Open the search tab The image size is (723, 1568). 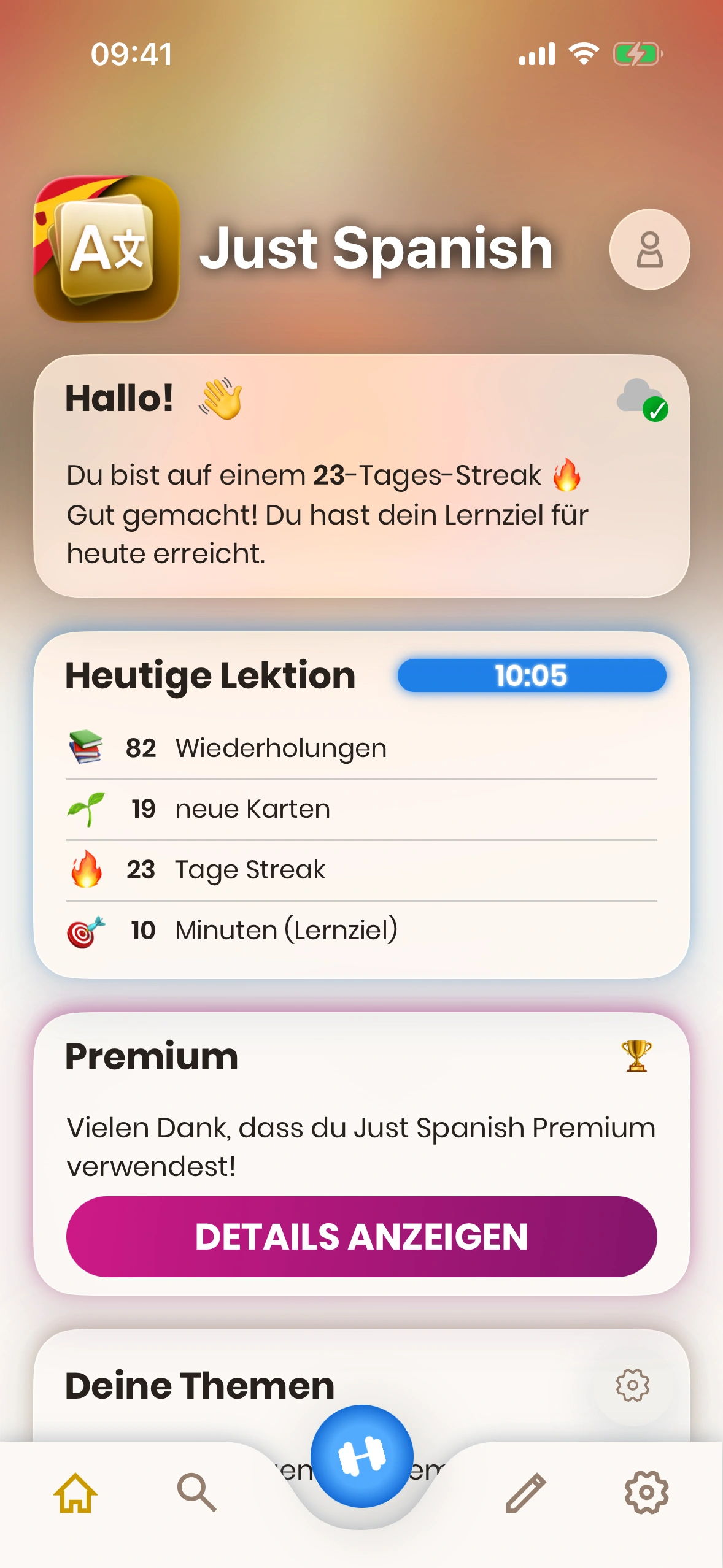(x=196, y=1492)
